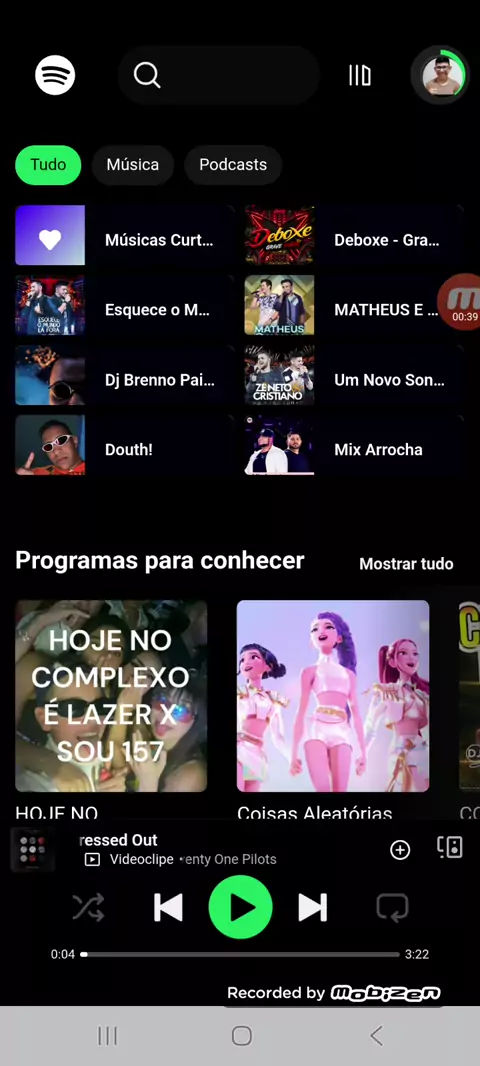
Task: Play the current song
Action: click(241, 907)
